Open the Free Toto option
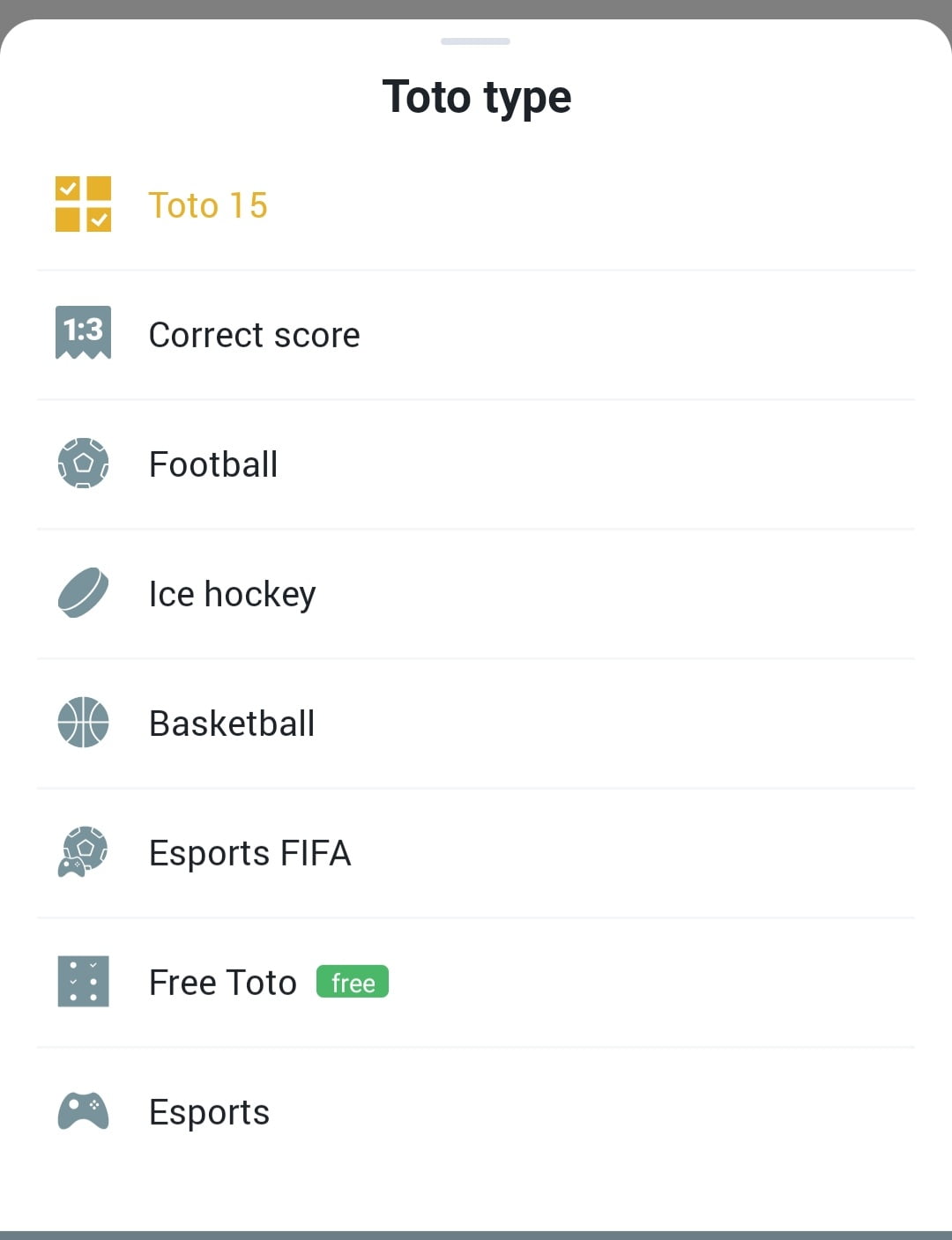 tap(223, 983)
